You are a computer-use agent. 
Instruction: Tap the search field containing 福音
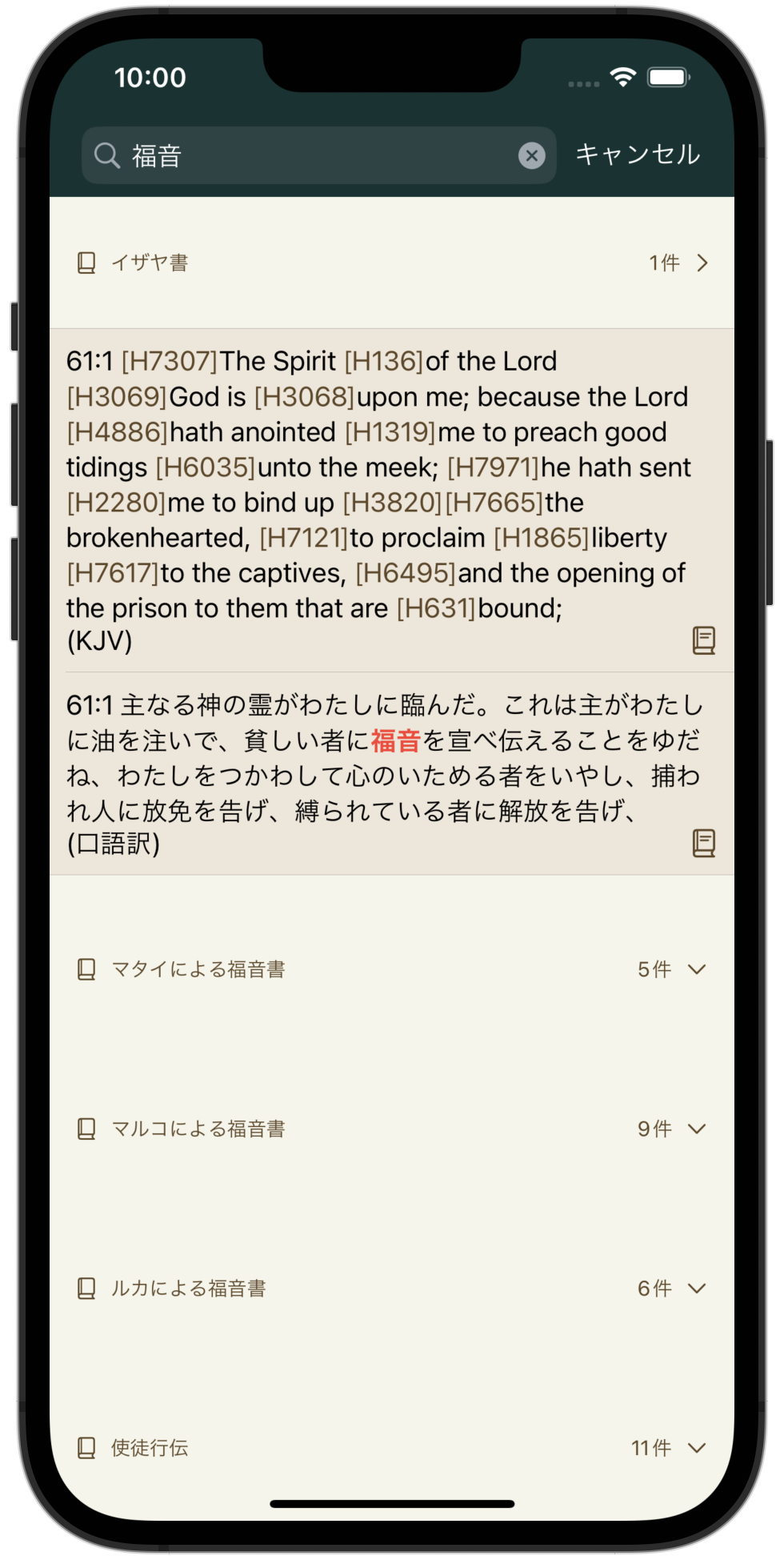click(312, 155)
